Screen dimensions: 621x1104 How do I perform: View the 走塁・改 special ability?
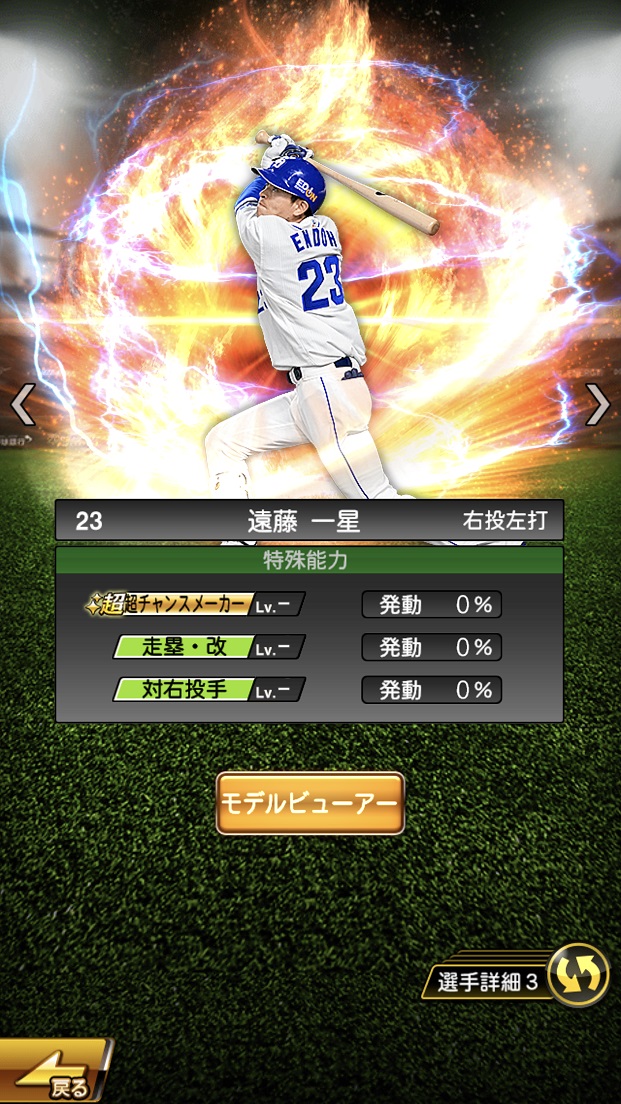click(208, 647)
